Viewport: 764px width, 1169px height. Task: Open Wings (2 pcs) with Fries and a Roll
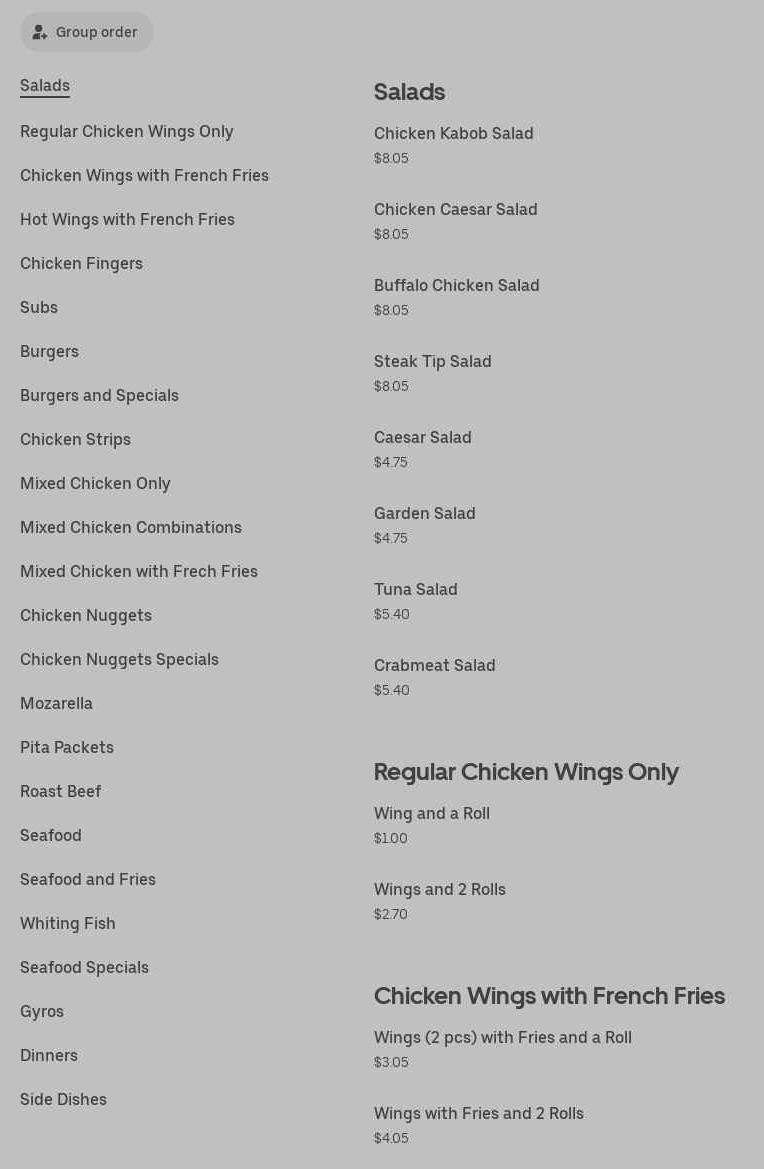pos(502,1037)
